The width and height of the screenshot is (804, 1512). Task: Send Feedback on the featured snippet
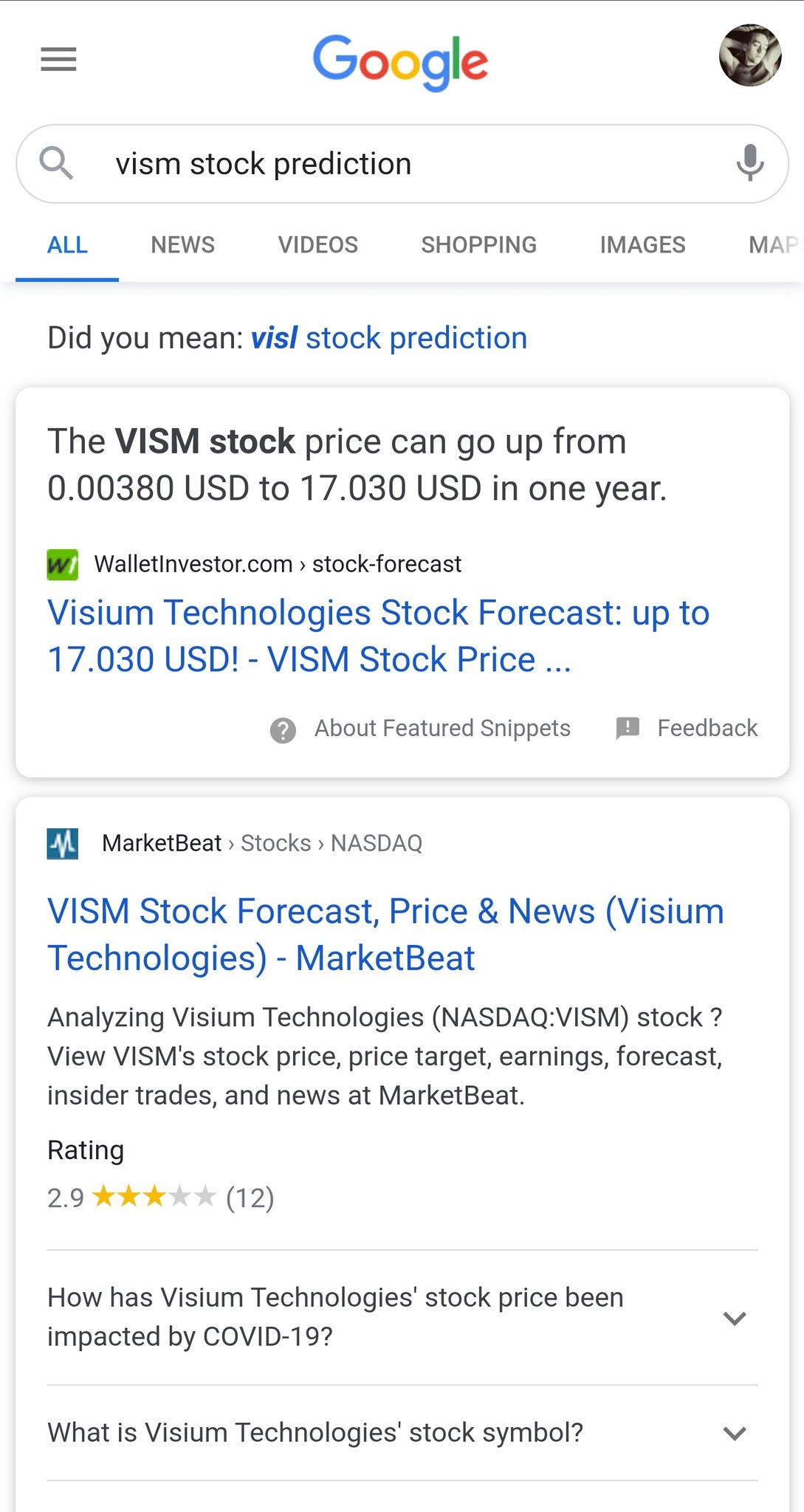click(x=687, y=729)
